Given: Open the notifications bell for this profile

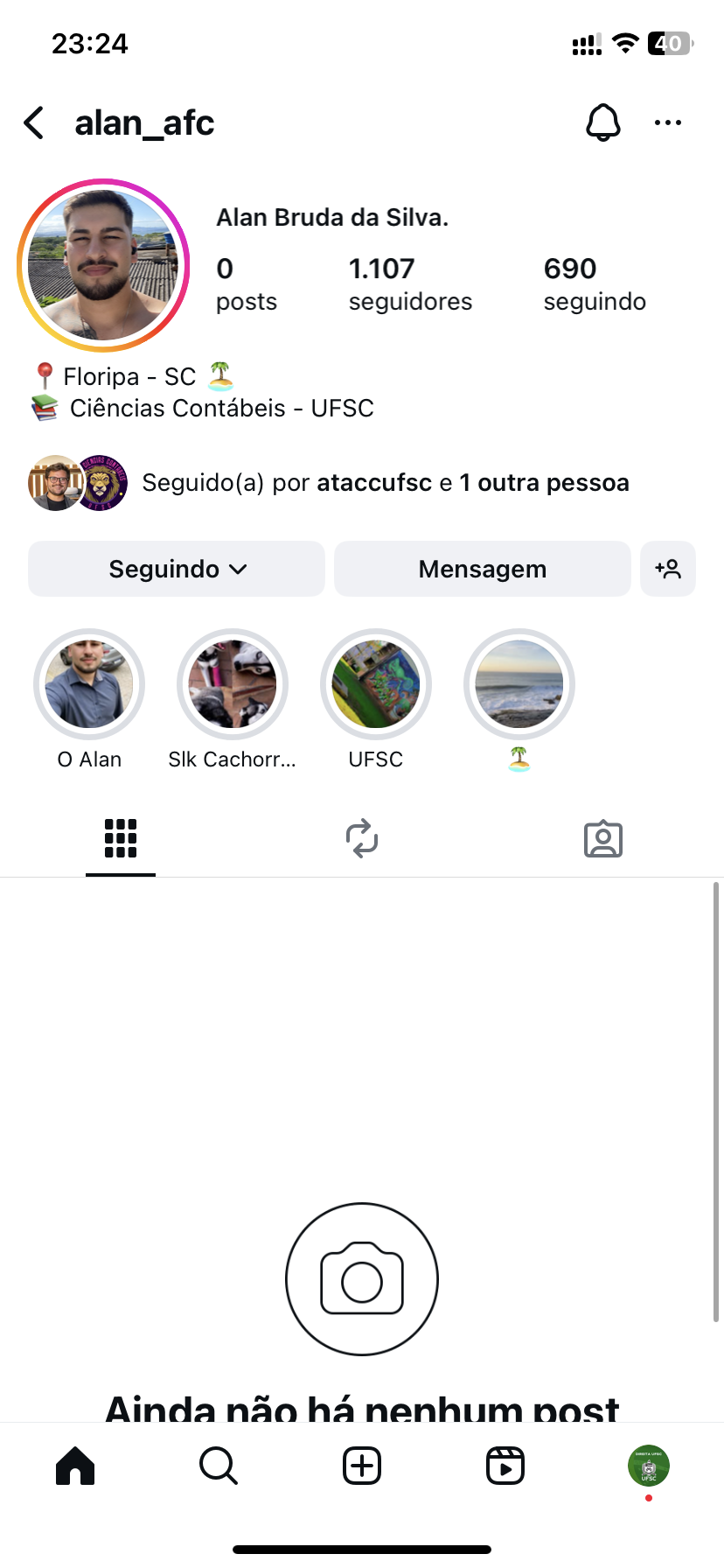Looking at the screenshot, I should (x=602, y=122).
